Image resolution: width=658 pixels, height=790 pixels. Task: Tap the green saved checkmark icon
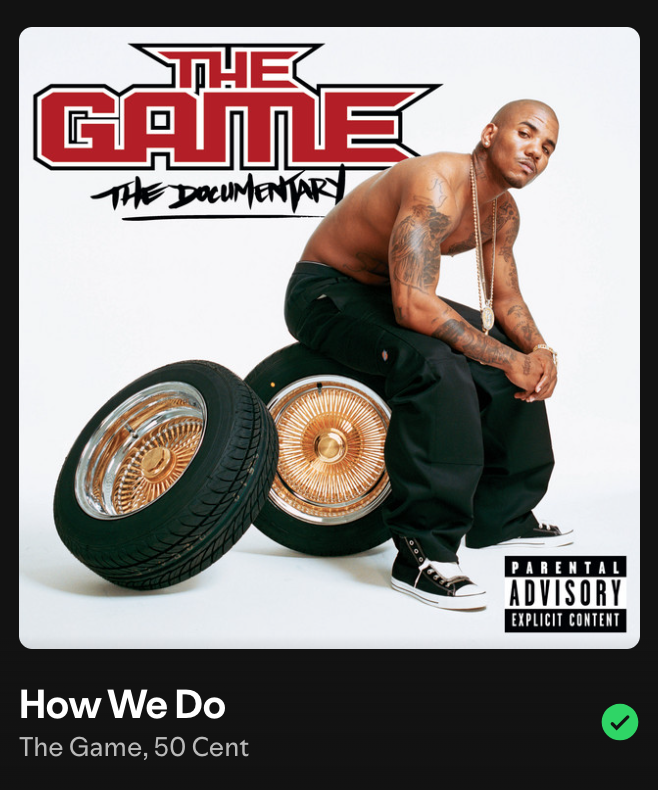(x=619, y=721)
